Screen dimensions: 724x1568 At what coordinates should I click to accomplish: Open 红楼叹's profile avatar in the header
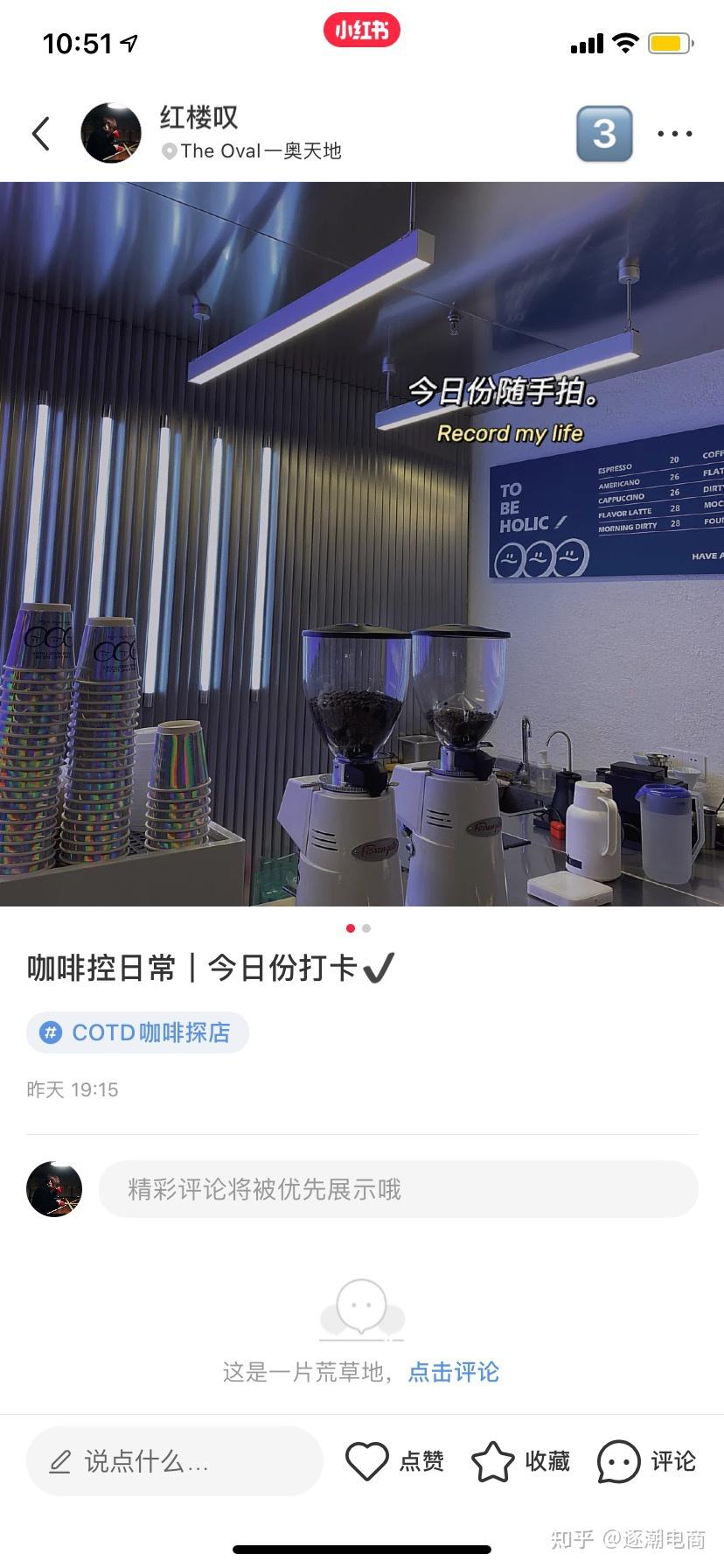[x=111, y=134]
